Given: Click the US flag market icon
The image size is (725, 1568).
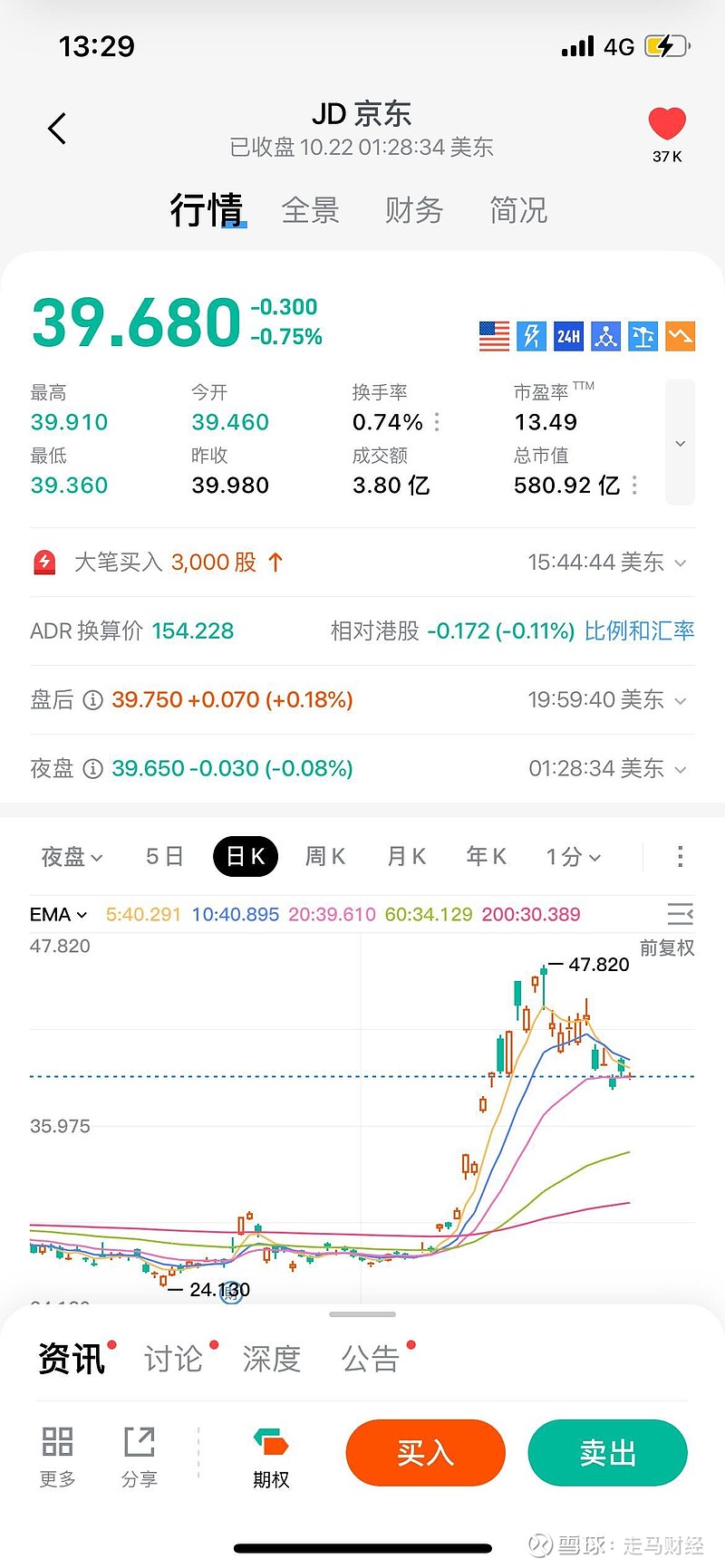Looking at the screenshot, I should click(493, 336).
